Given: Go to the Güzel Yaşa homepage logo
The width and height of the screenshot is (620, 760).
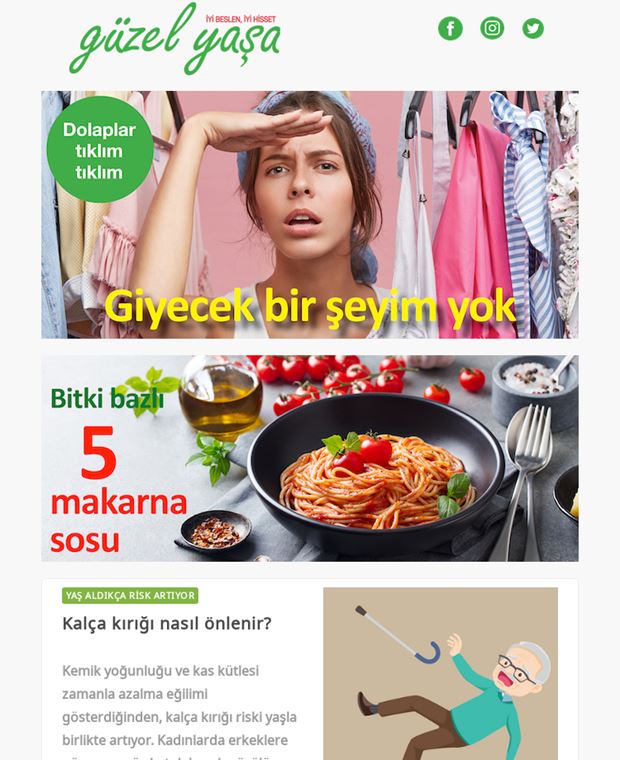Looking at the screenshot, I should click(x=175, y=40).
